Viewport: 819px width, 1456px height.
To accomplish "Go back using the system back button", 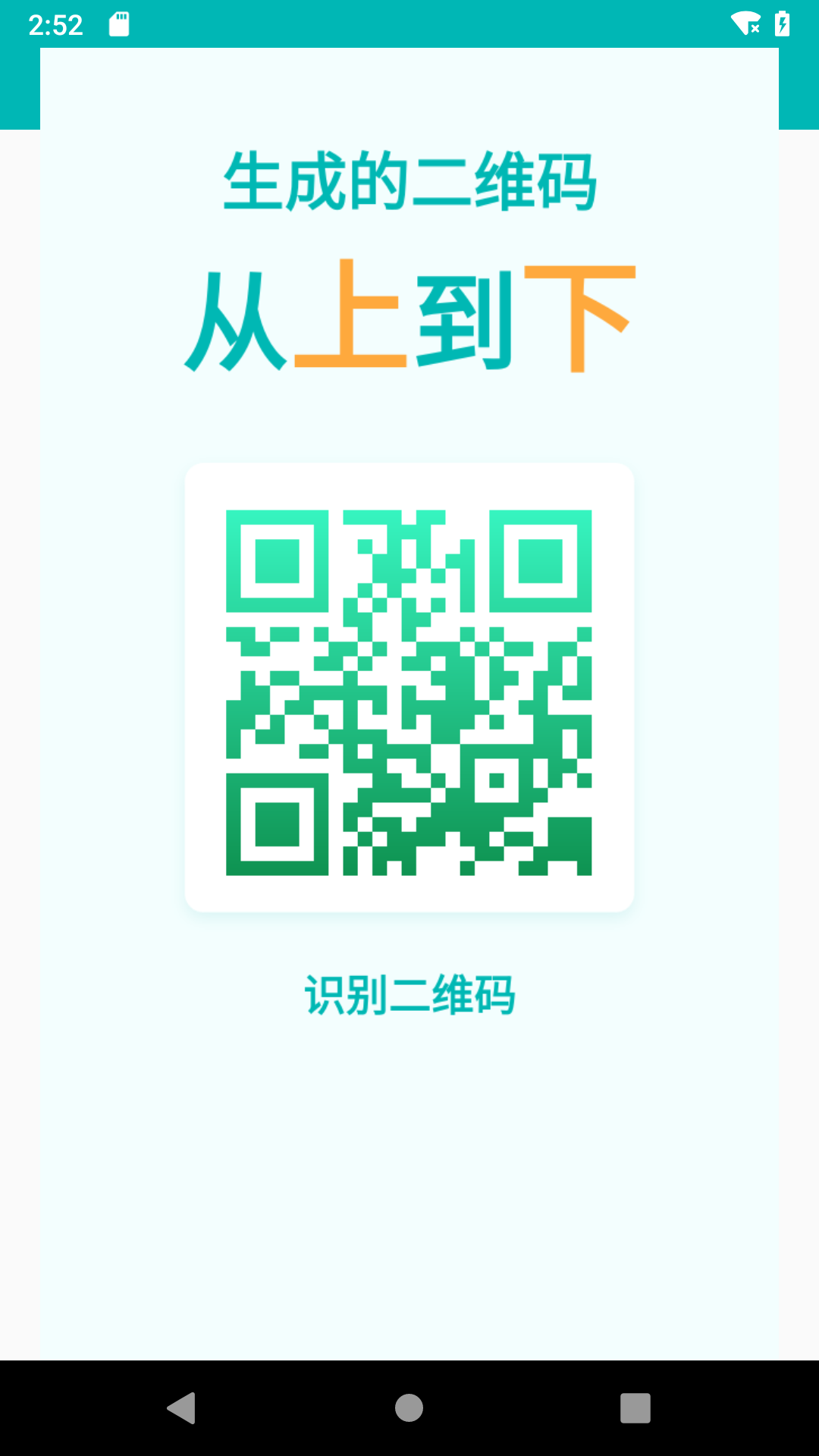I will (x=182, y=1408).
